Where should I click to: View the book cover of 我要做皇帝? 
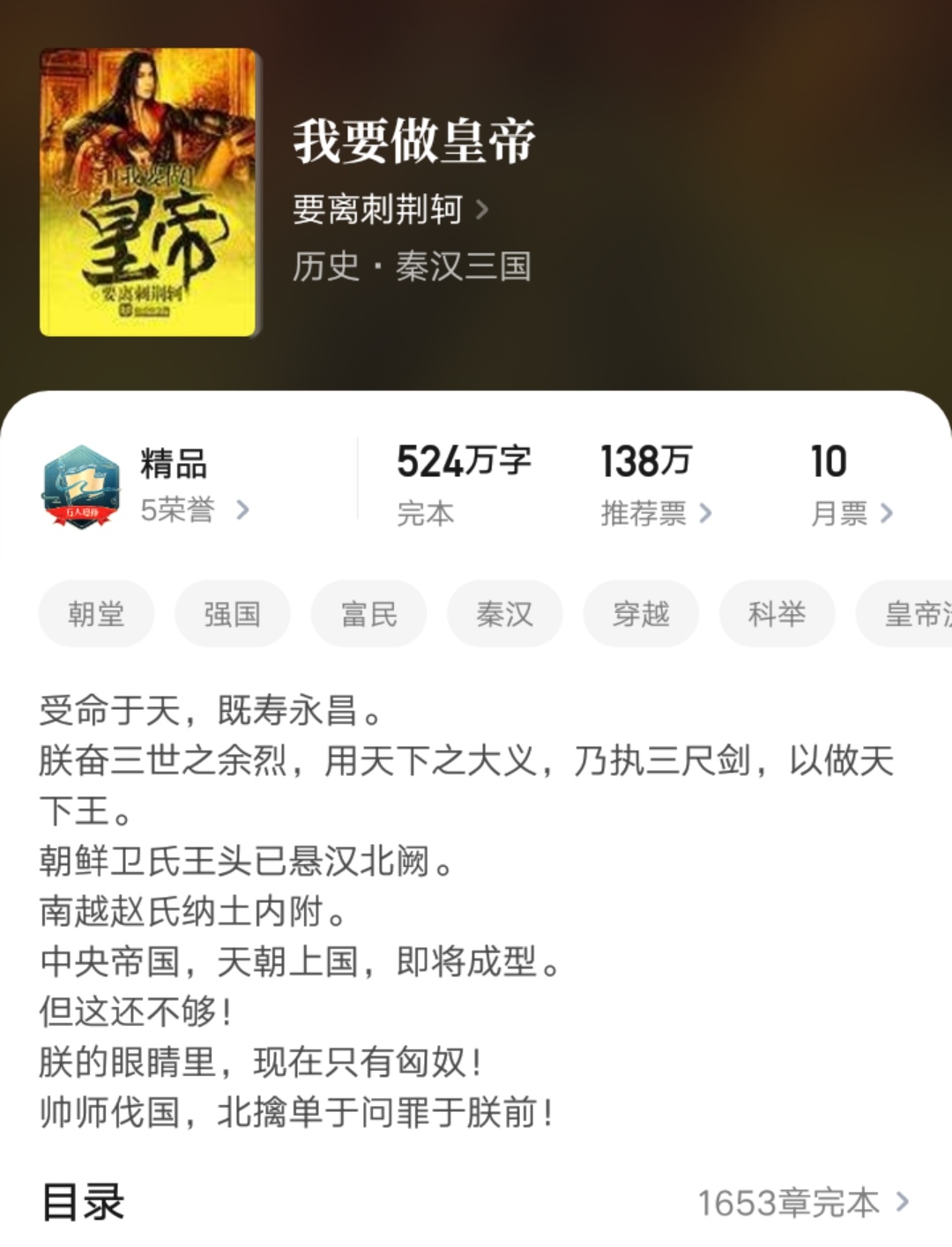tap(148, 191)
